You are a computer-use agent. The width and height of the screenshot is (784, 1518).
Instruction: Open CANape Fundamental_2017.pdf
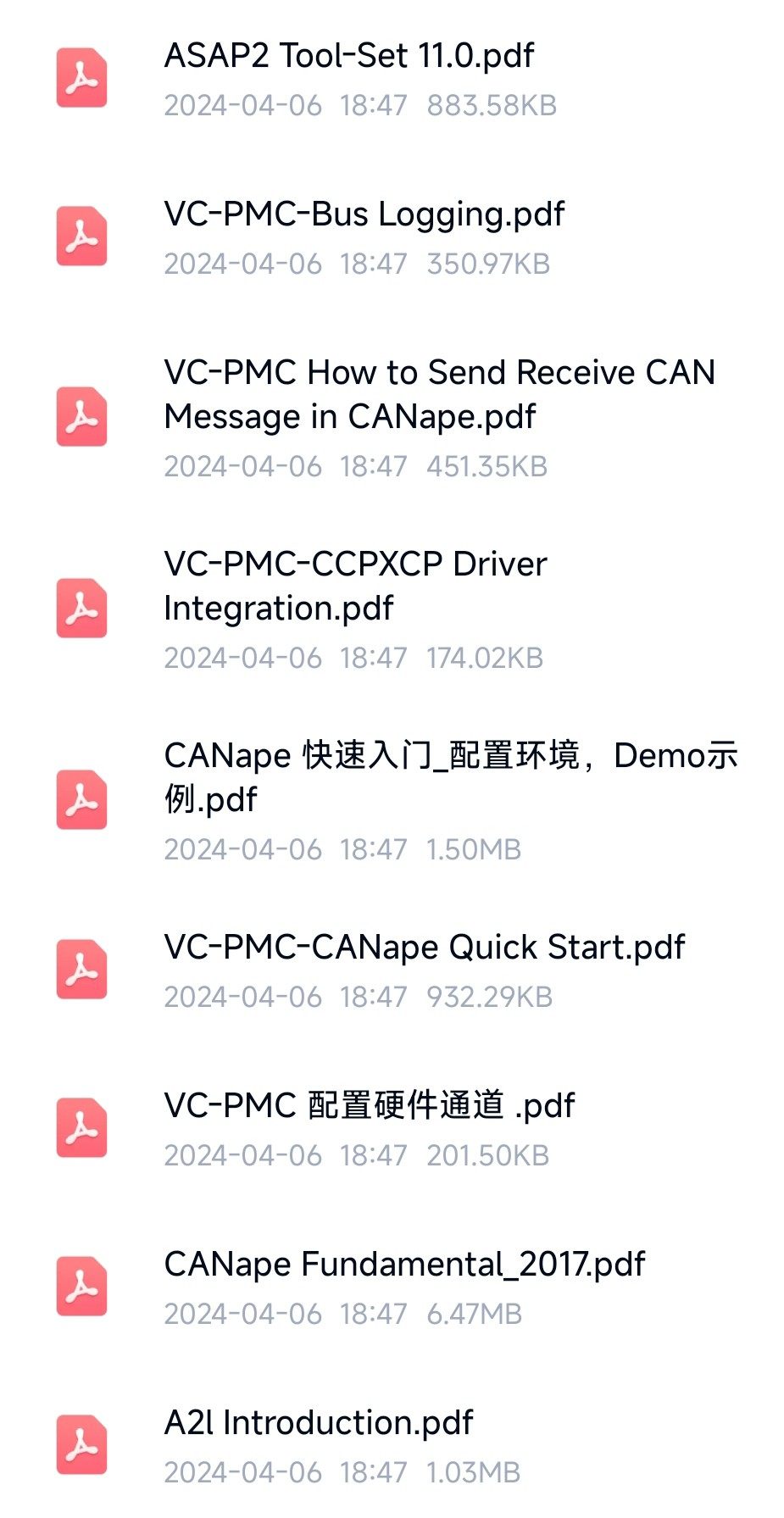[x=403, y=1265]
